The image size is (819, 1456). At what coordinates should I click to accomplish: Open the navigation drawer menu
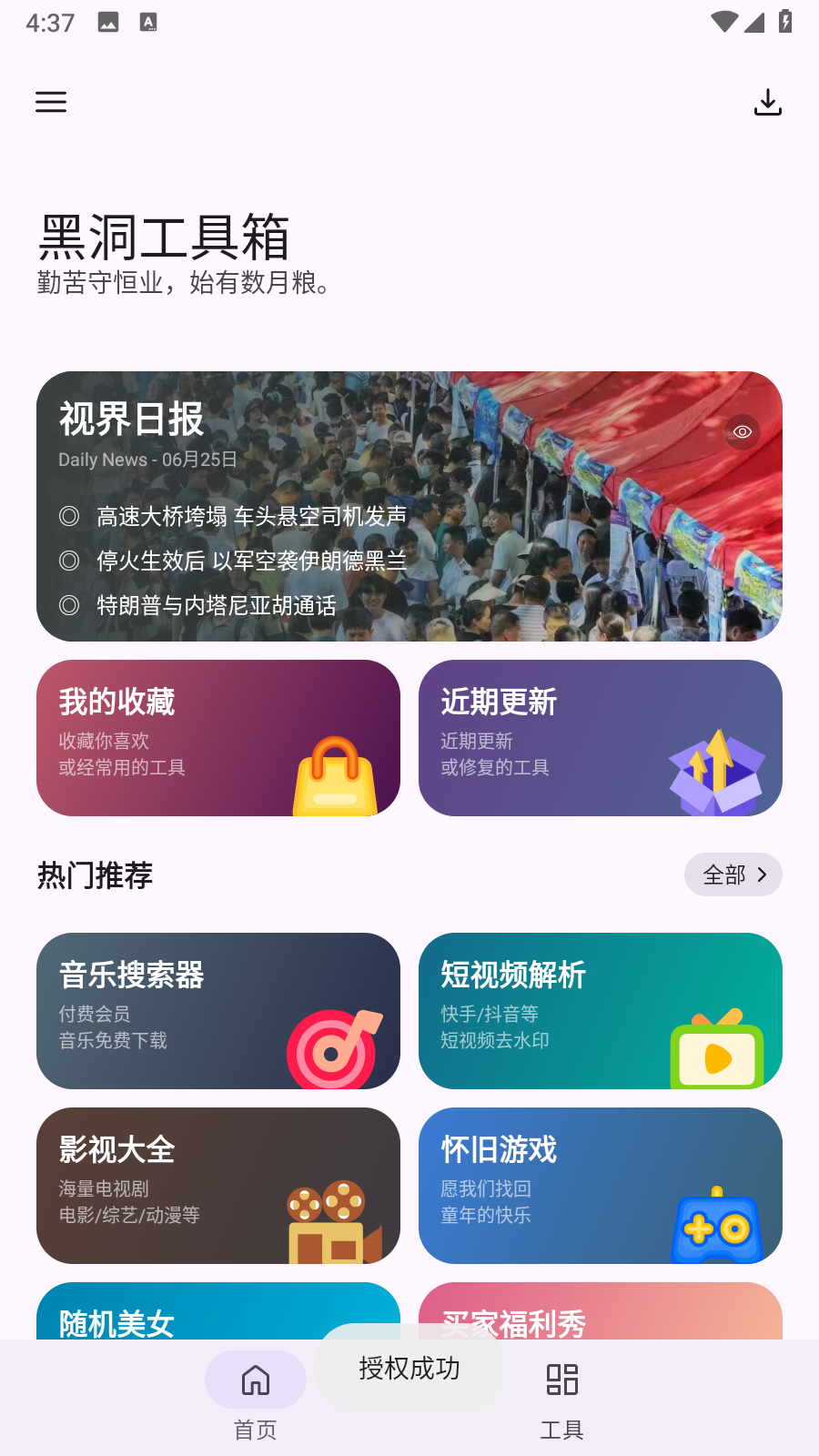[51, 102]
